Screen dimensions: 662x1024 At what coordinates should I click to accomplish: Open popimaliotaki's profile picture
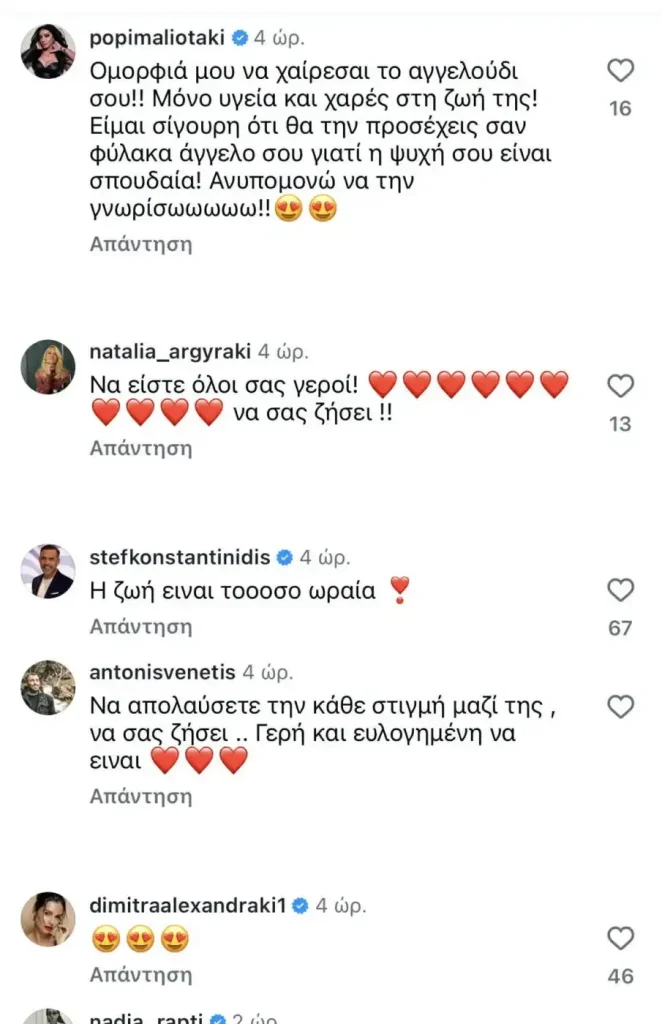point(47,51)
